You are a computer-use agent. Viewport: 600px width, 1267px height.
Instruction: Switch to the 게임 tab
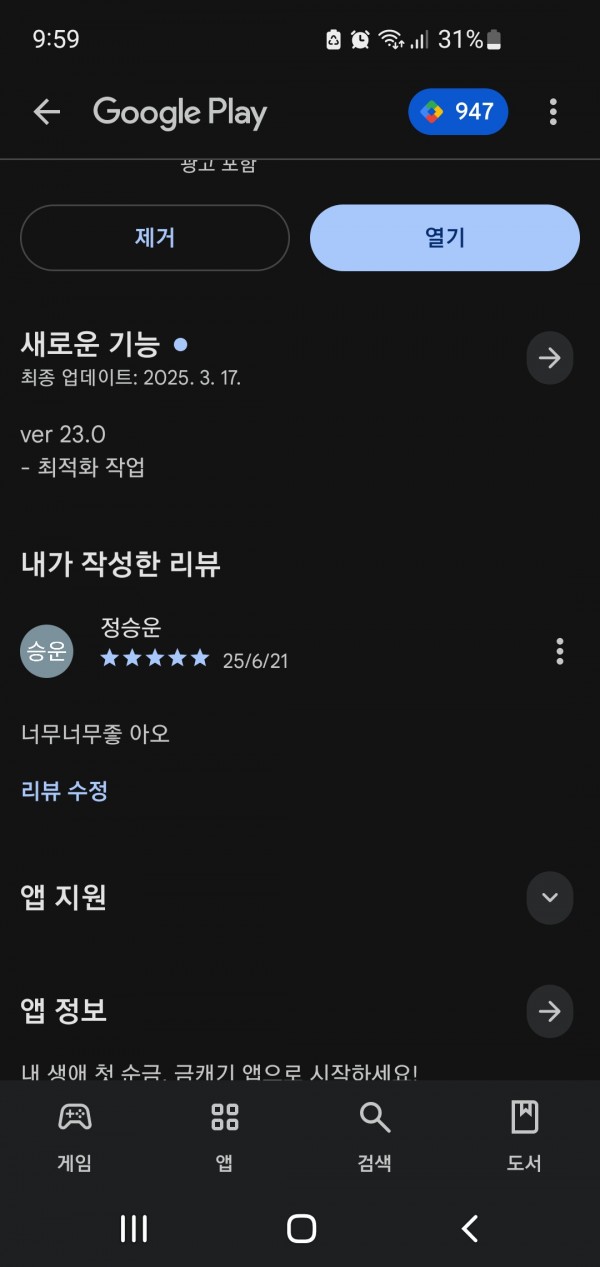[75, 1137]
